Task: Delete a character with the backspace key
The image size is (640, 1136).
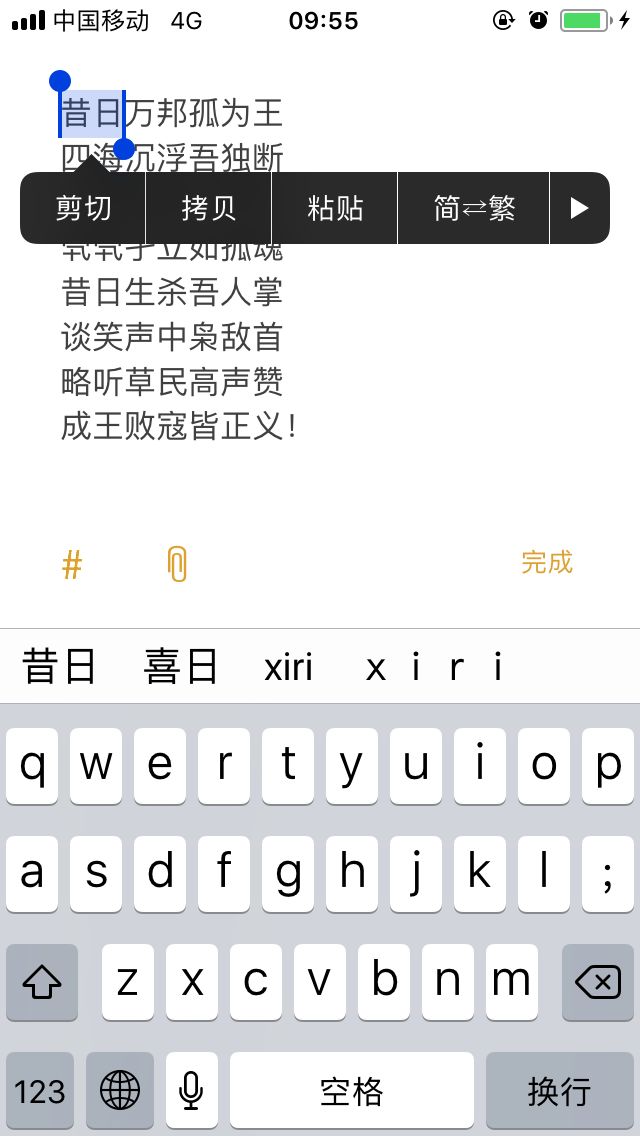Action: 598,983
